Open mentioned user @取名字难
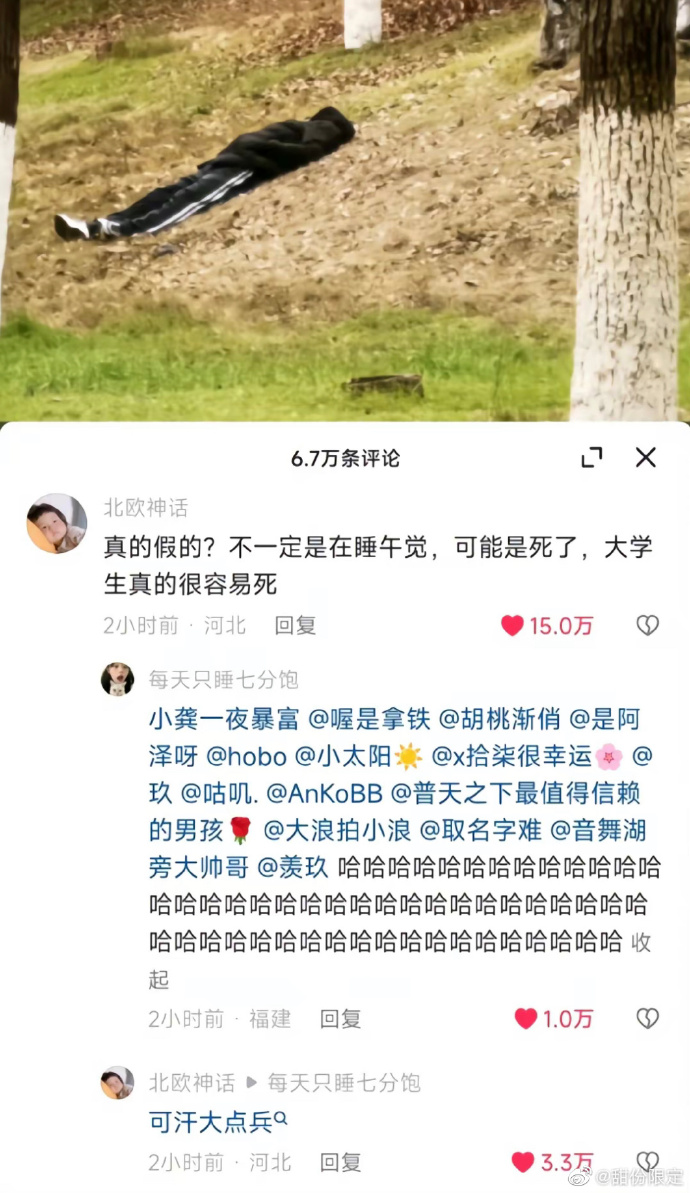690x1193 pixels. click(x=481, y=830)
